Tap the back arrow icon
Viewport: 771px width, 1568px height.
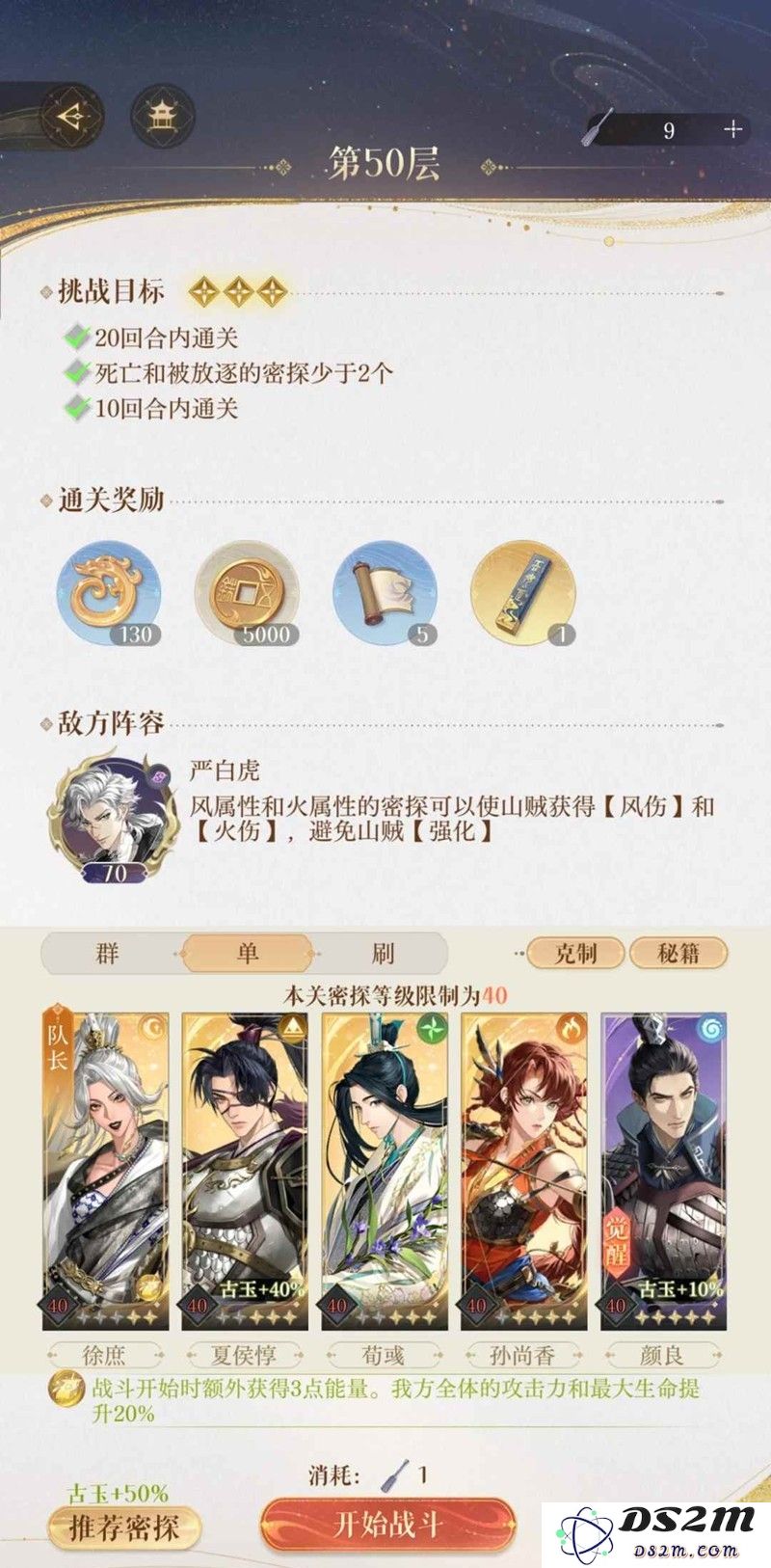tap(69, 118)
